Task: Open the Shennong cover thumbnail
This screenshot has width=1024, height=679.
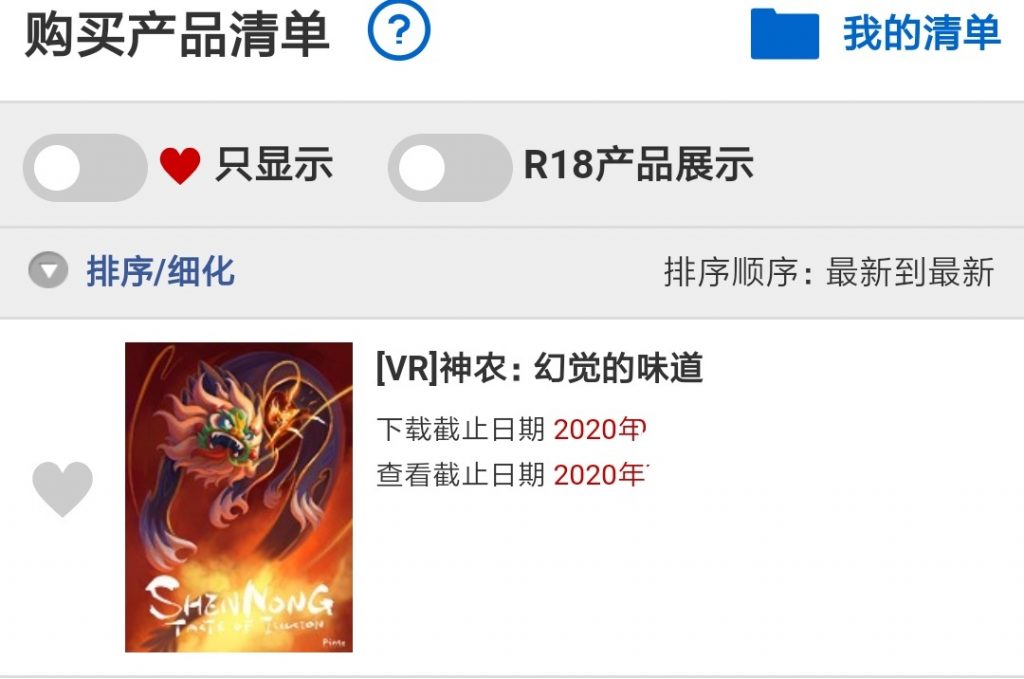Action: pyautogui.click(x=239, y=497)
